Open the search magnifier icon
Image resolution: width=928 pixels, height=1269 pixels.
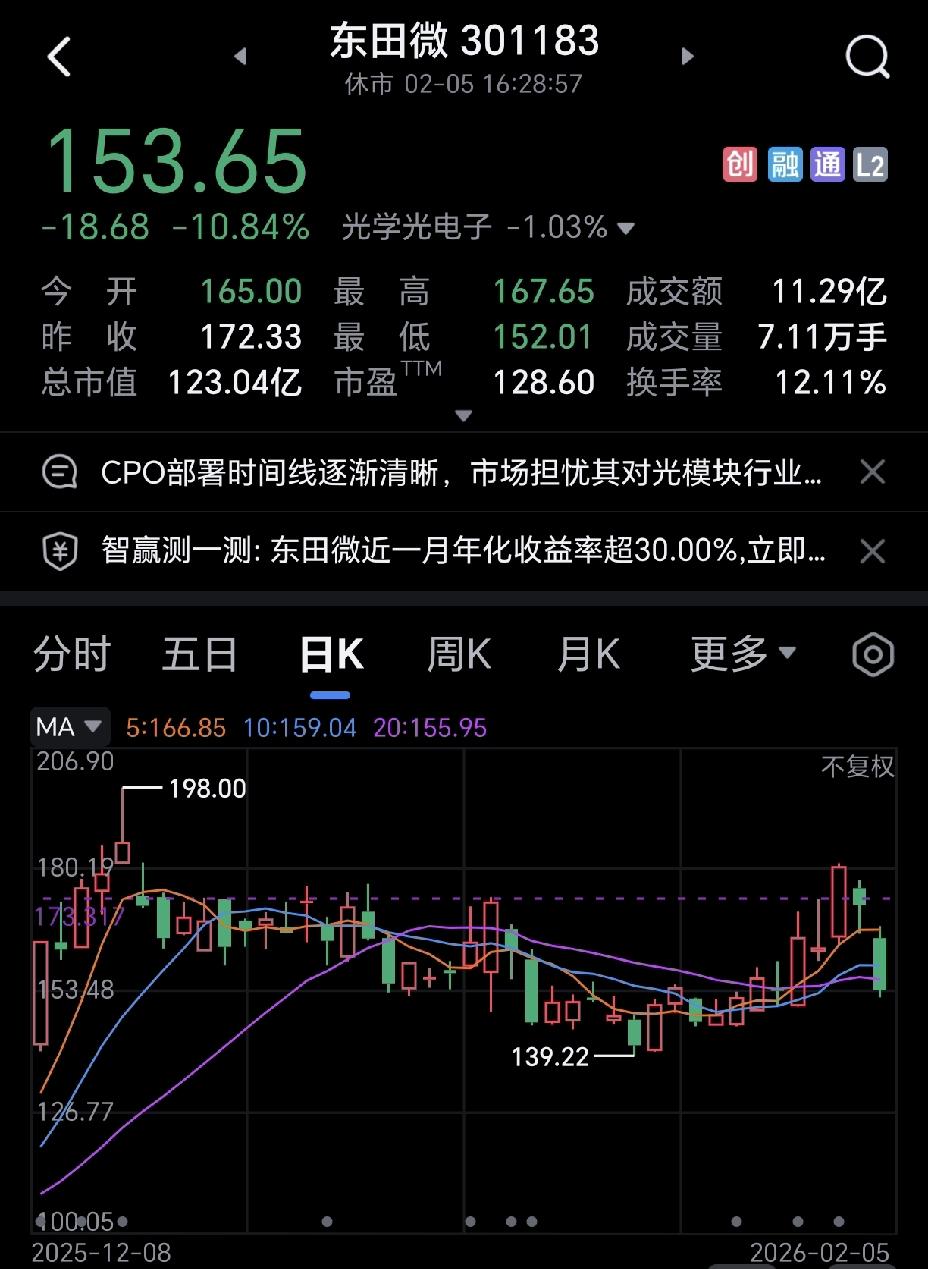click(867, 57)
